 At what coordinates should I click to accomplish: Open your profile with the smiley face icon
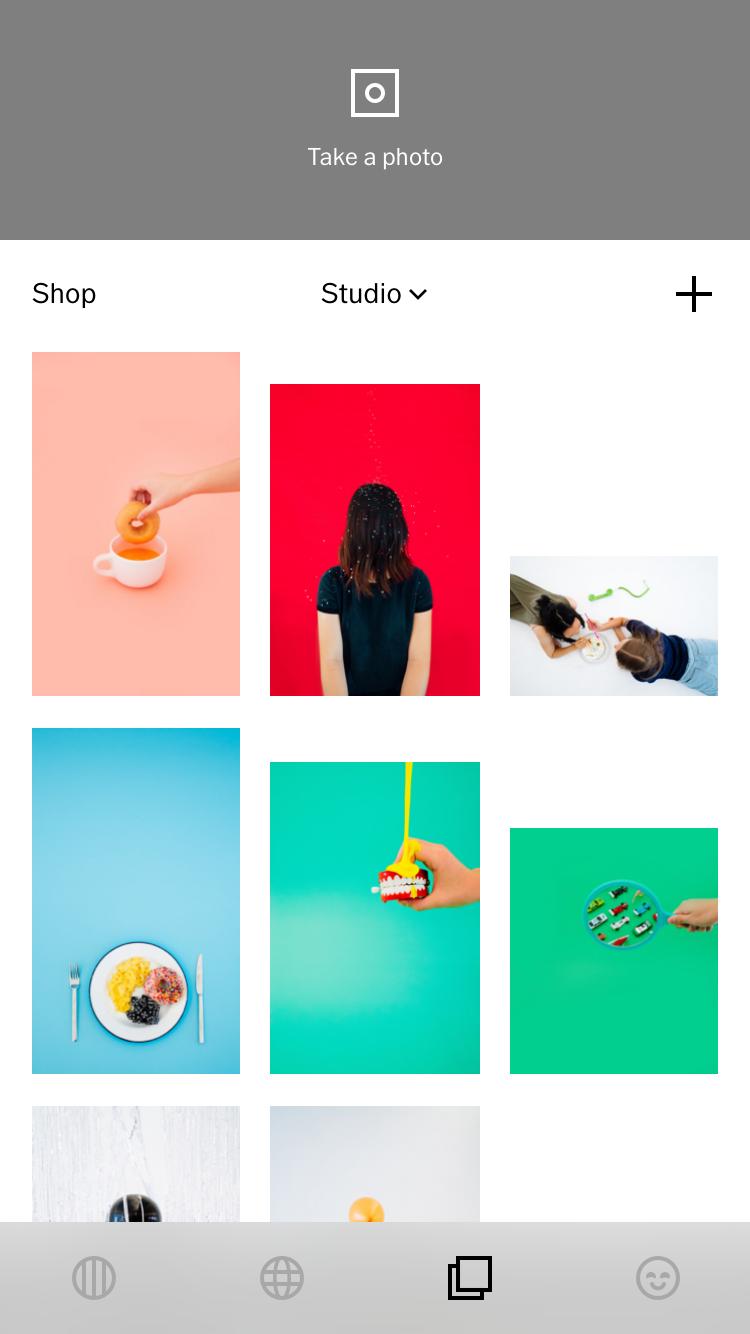click(x=657, y=1277)
